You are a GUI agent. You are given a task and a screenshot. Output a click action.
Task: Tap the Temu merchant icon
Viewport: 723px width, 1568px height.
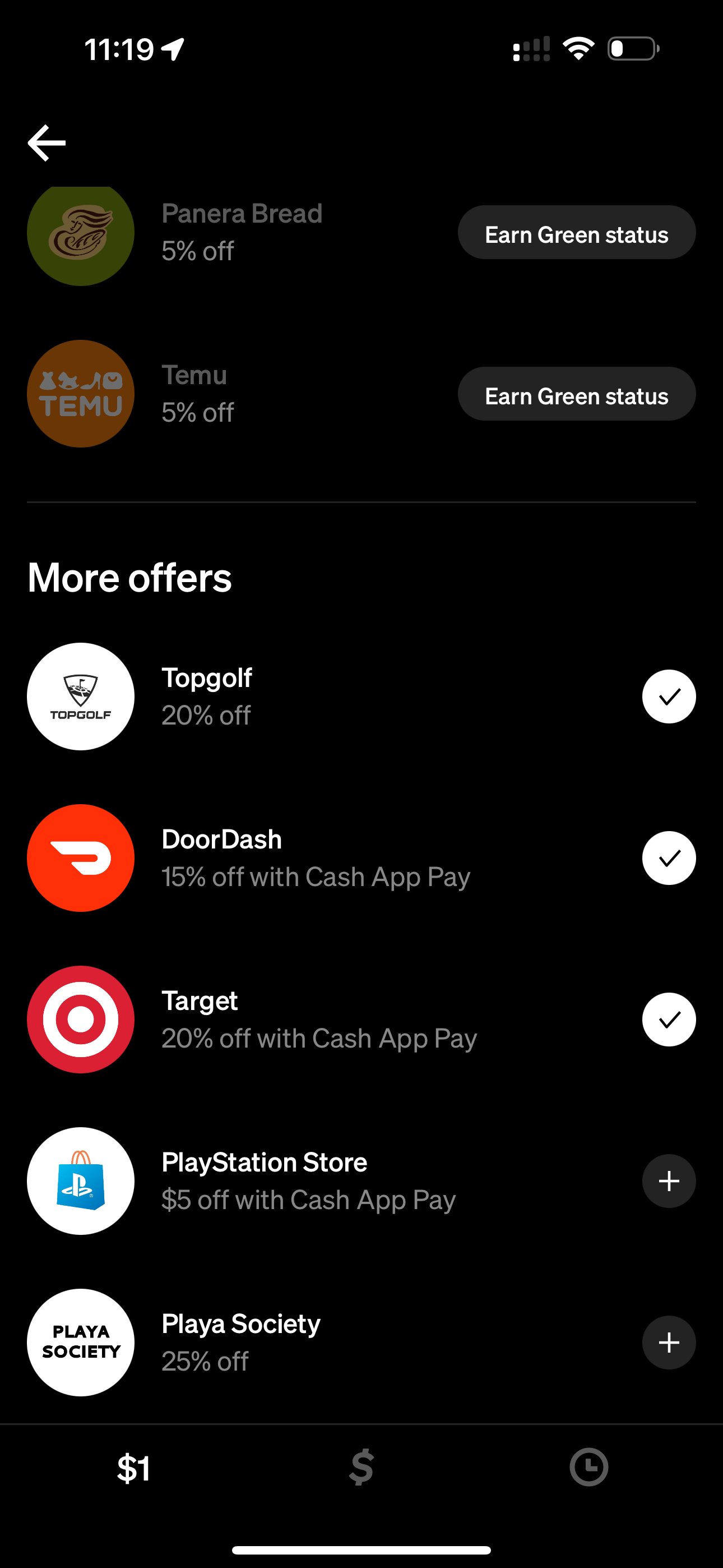coord(80,394)
